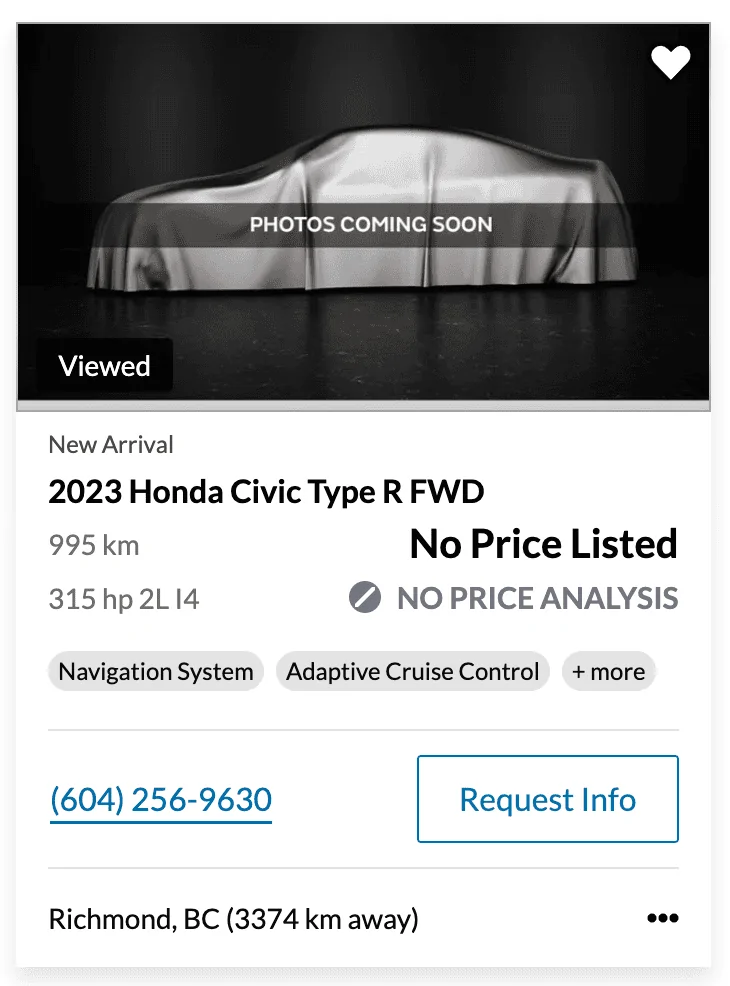Click the NO PRICE ANALYSIS slash icon
The image size is (730, 986).
click(365, 598)
